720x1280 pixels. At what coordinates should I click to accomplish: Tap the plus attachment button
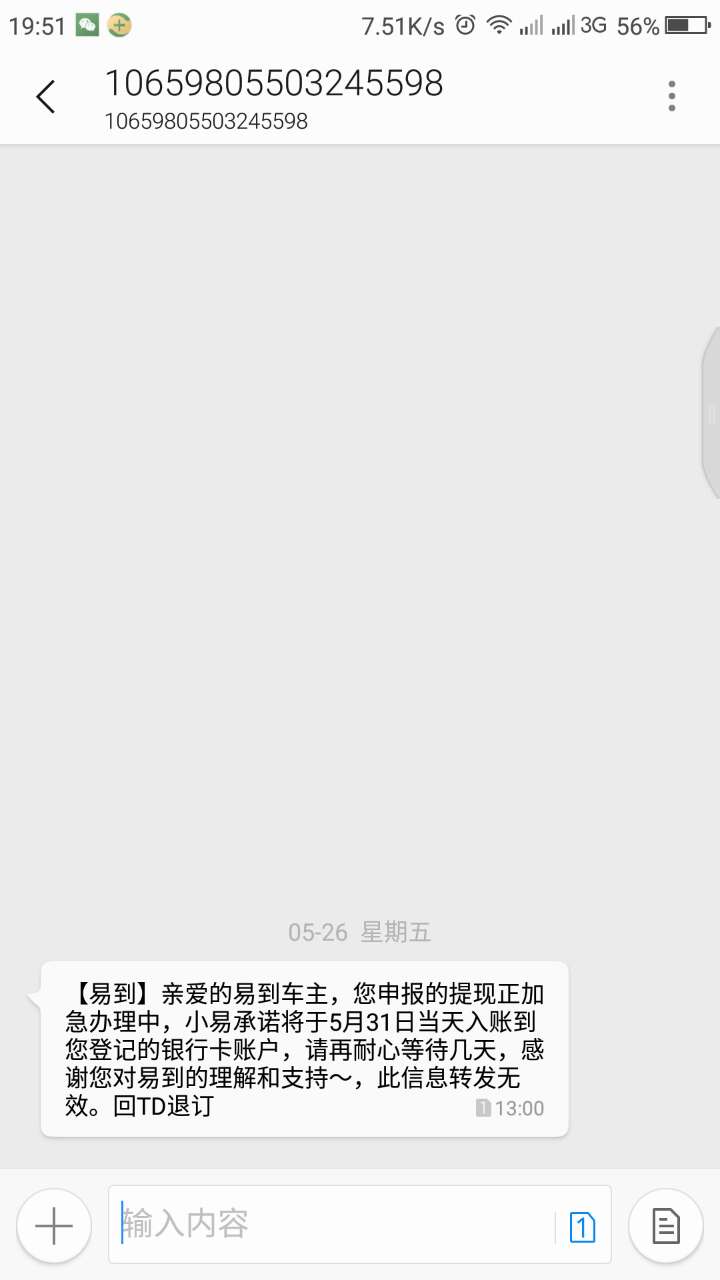click(54, 1226)
